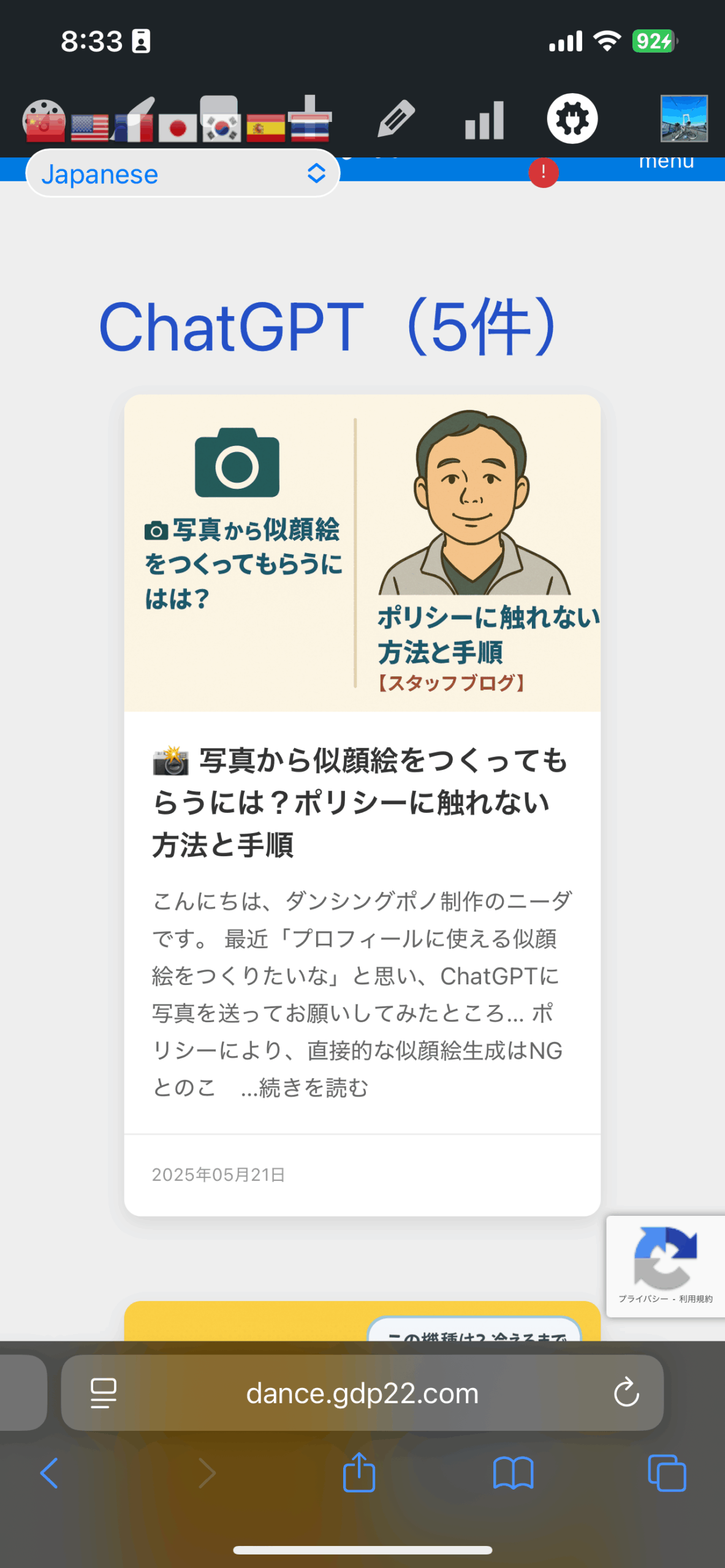Tap the pencil edit icon
This screenshot has height=1568, width=725.
[x=396, y=119]
